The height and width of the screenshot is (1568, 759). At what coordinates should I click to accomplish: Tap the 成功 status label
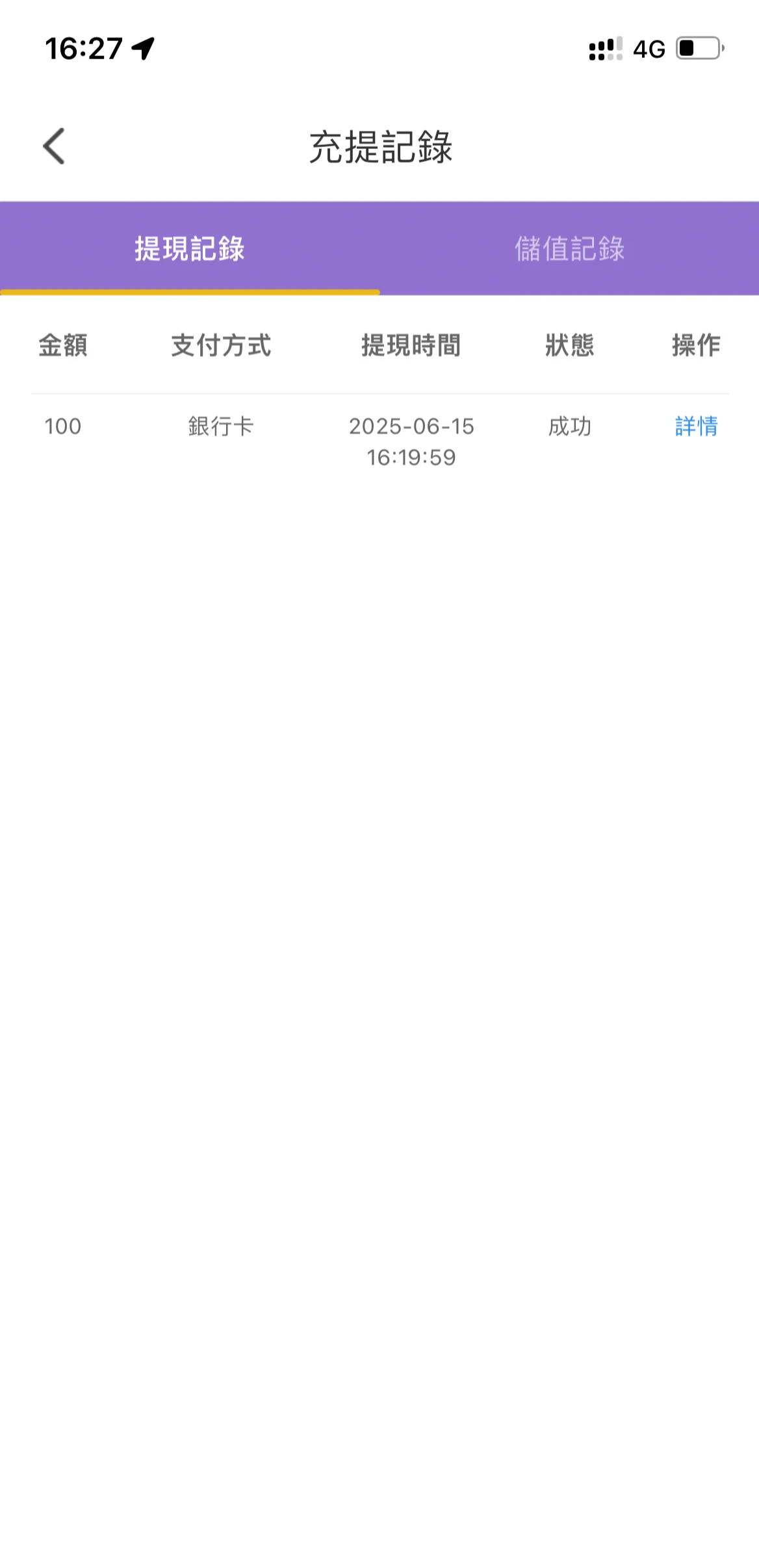[x=569, y=427]
